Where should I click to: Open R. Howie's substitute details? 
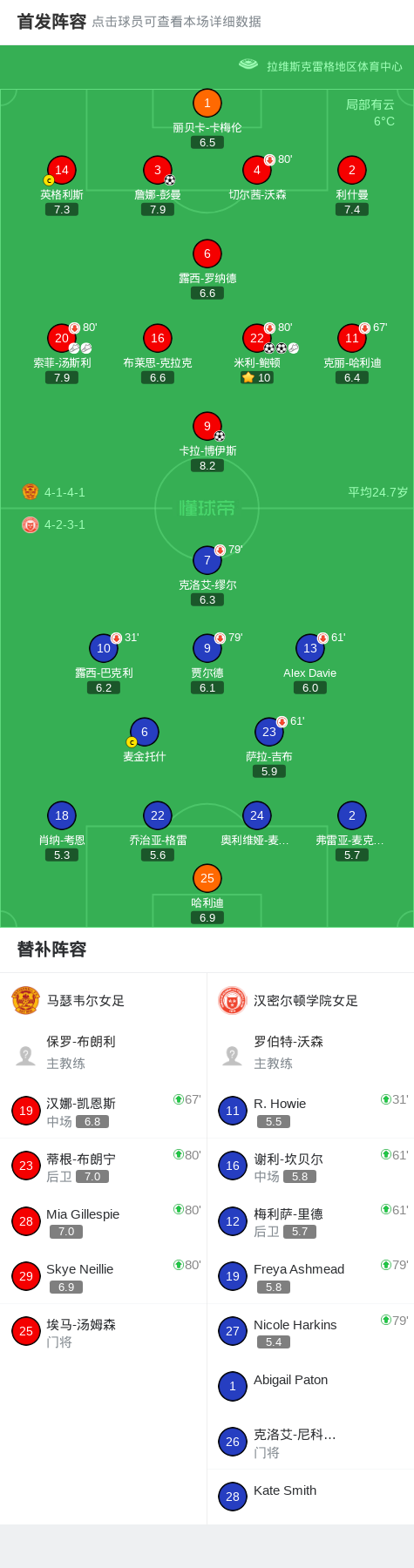(310, 1111)
